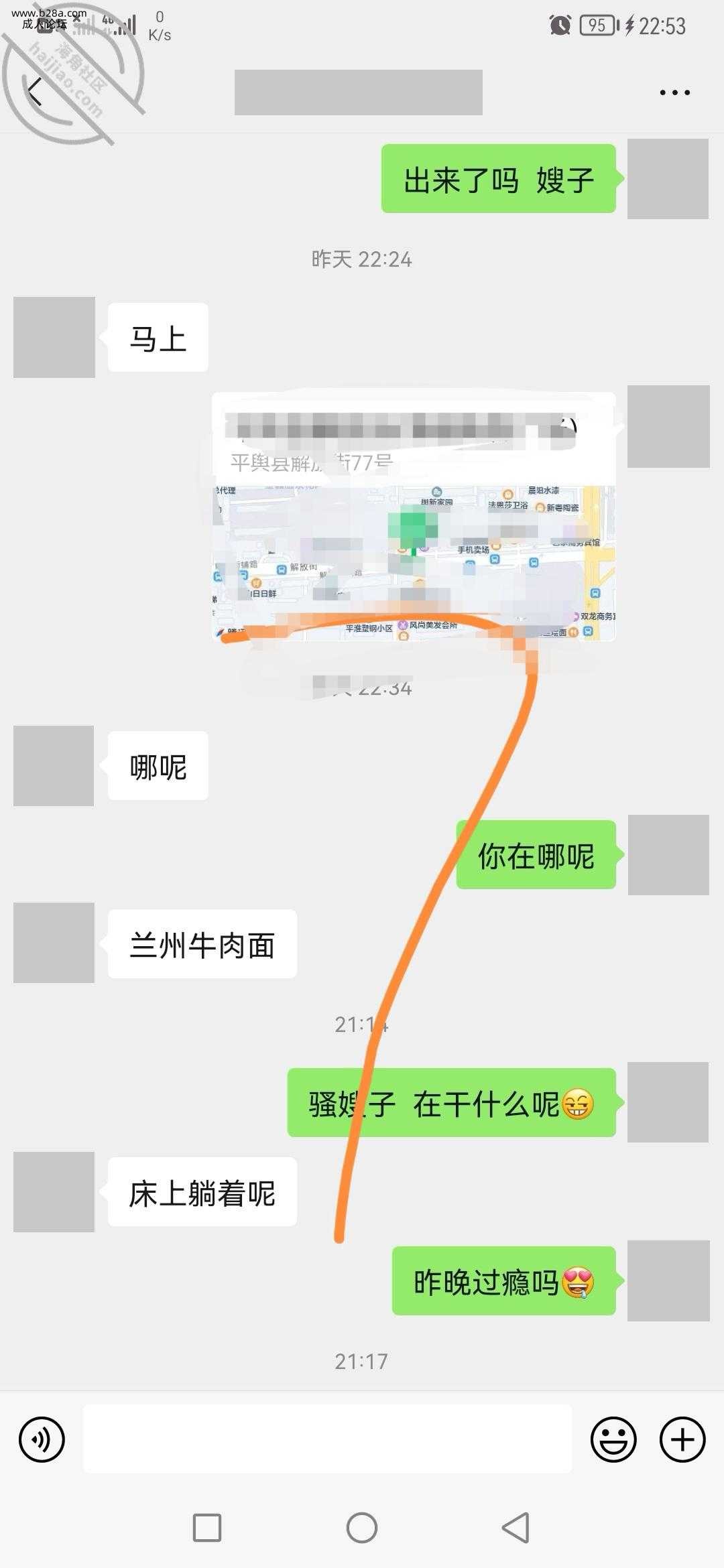
Task: Open the emoji picker
Action: point(613,1439)
